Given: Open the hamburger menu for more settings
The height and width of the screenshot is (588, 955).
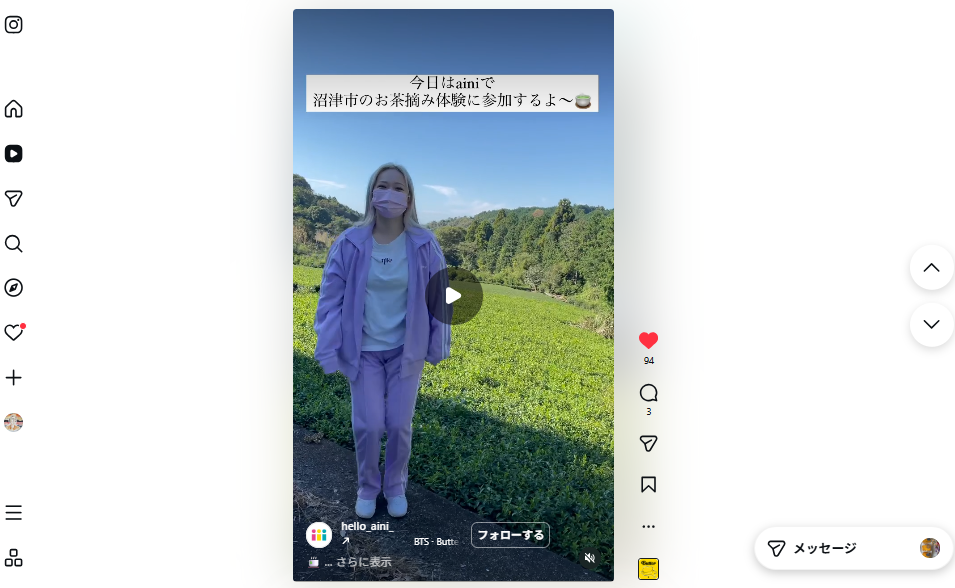Looking at the screenshot, I should pos(14,513).
